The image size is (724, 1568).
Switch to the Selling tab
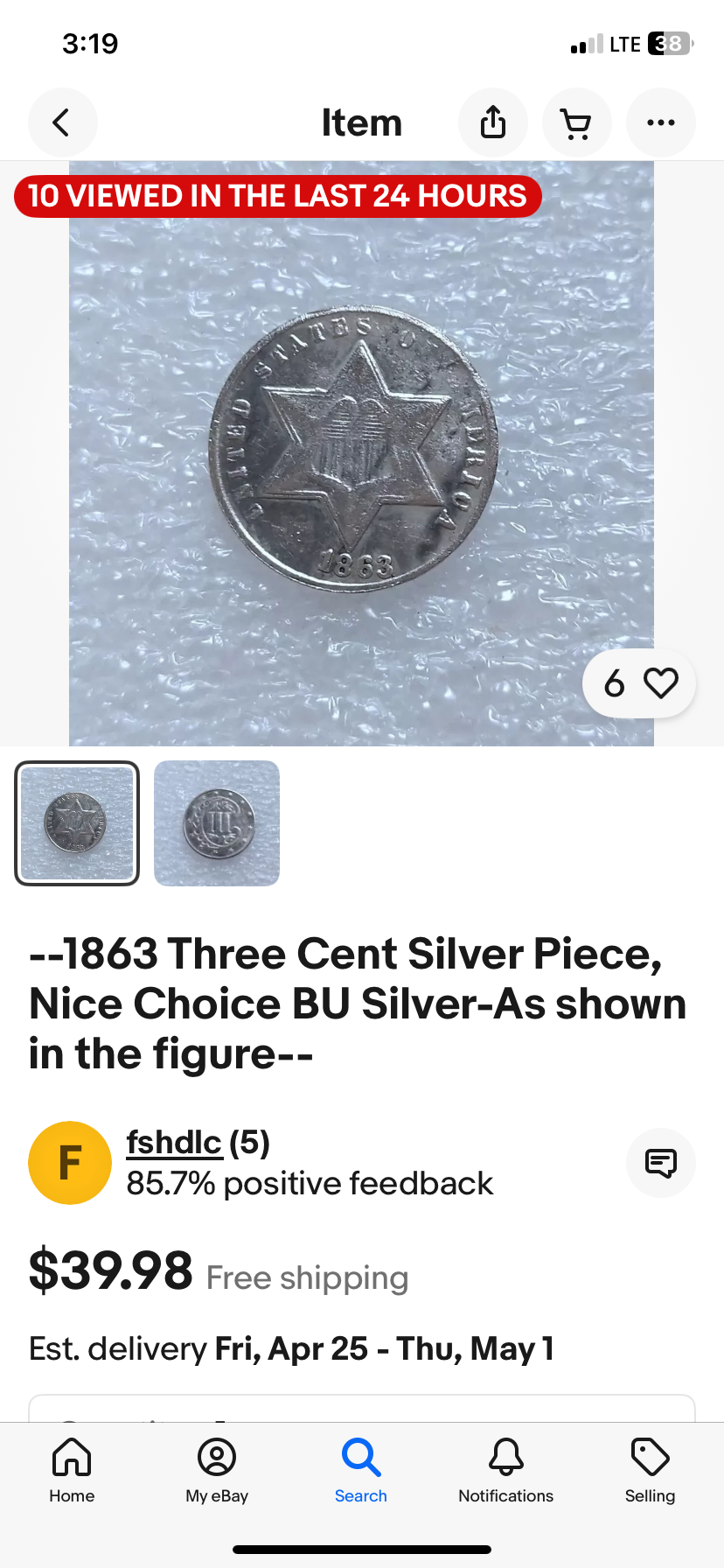[650, 1471]
